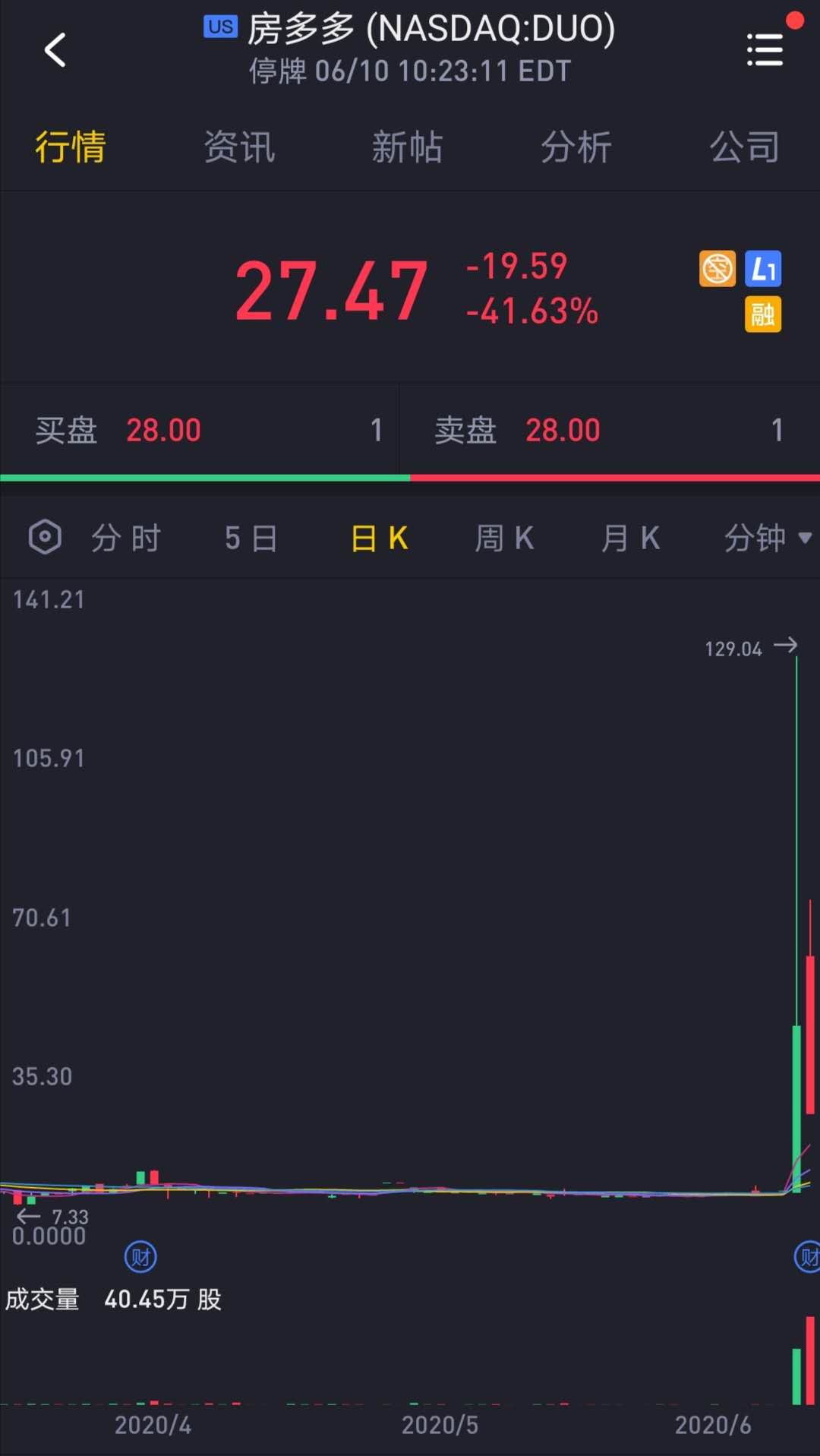This screenshot has width=820, height=1456.
Task: Open the 财 earnings marker near 2020/4
Action: (140, 1257)
